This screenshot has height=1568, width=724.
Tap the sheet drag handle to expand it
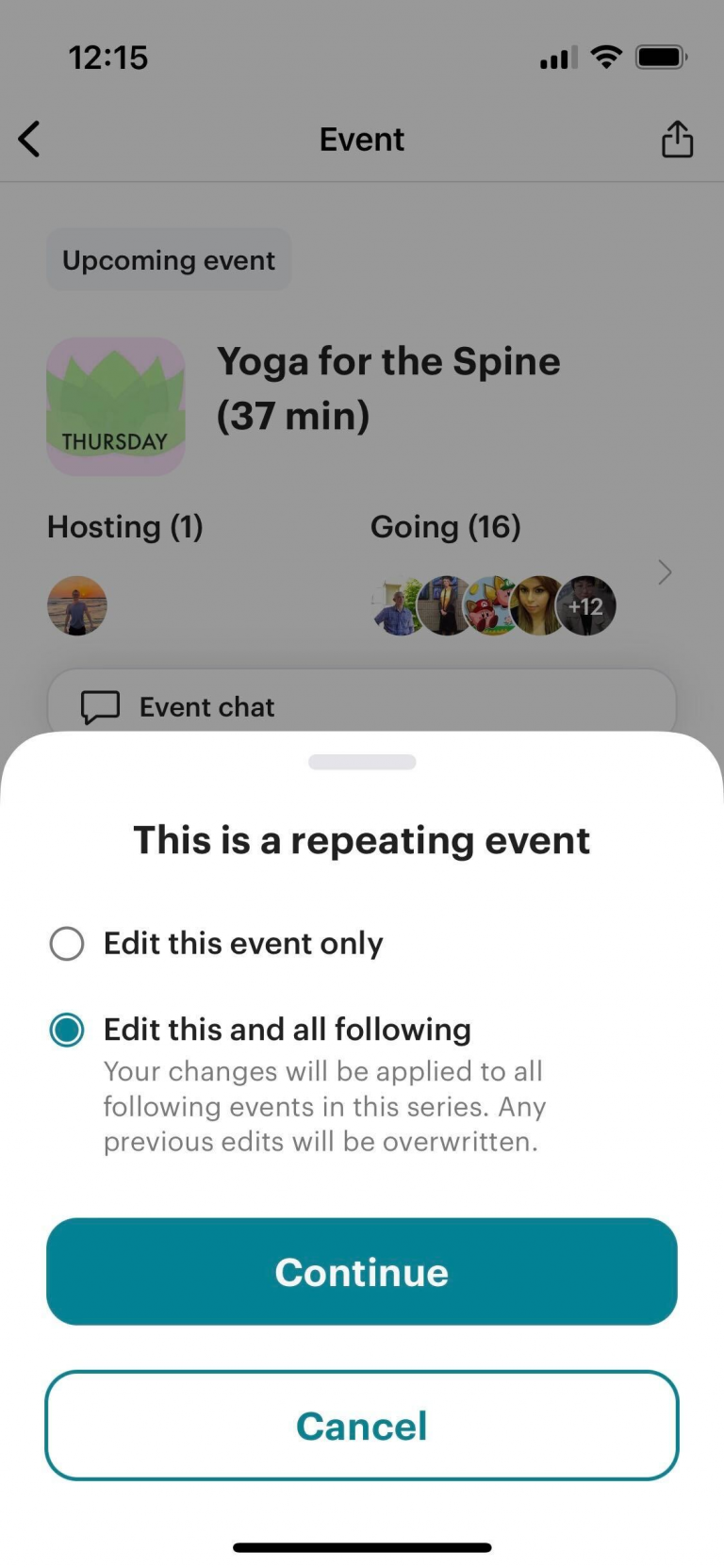tap(362, 762)
